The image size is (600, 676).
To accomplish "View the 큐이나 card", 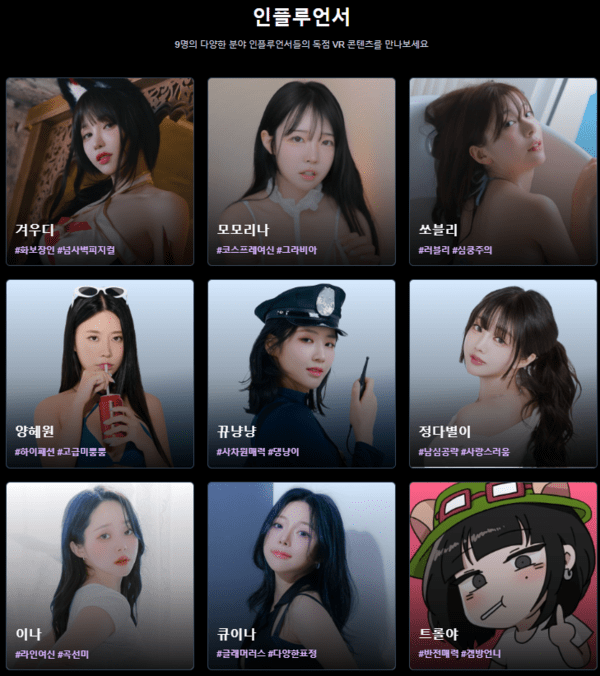I will [301, 575].
